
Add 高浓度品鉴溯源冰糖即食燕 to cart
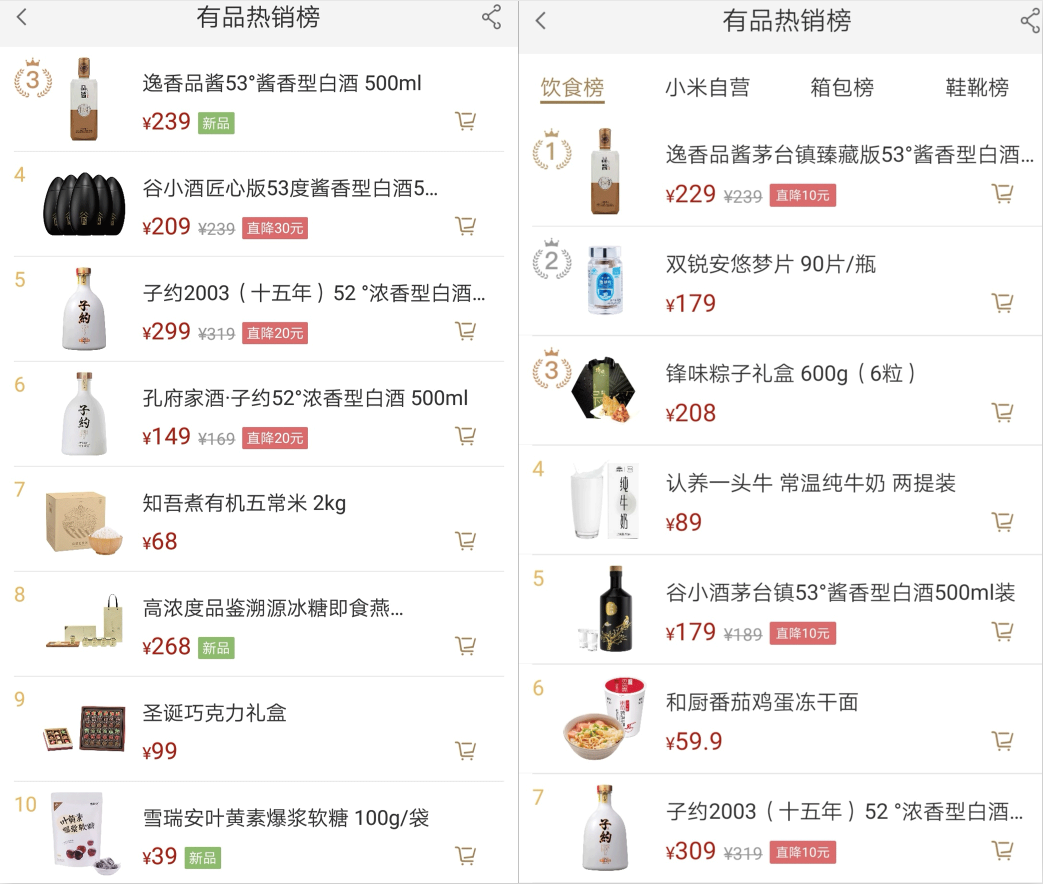coord(465,646)
